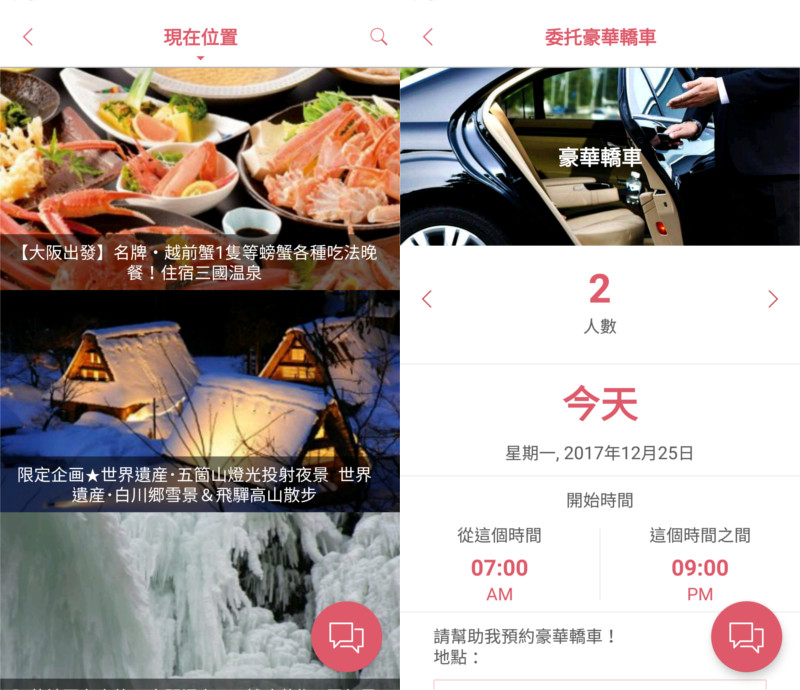Open the 越前蟹 crab dinner tour card

(x=200, y=180)
